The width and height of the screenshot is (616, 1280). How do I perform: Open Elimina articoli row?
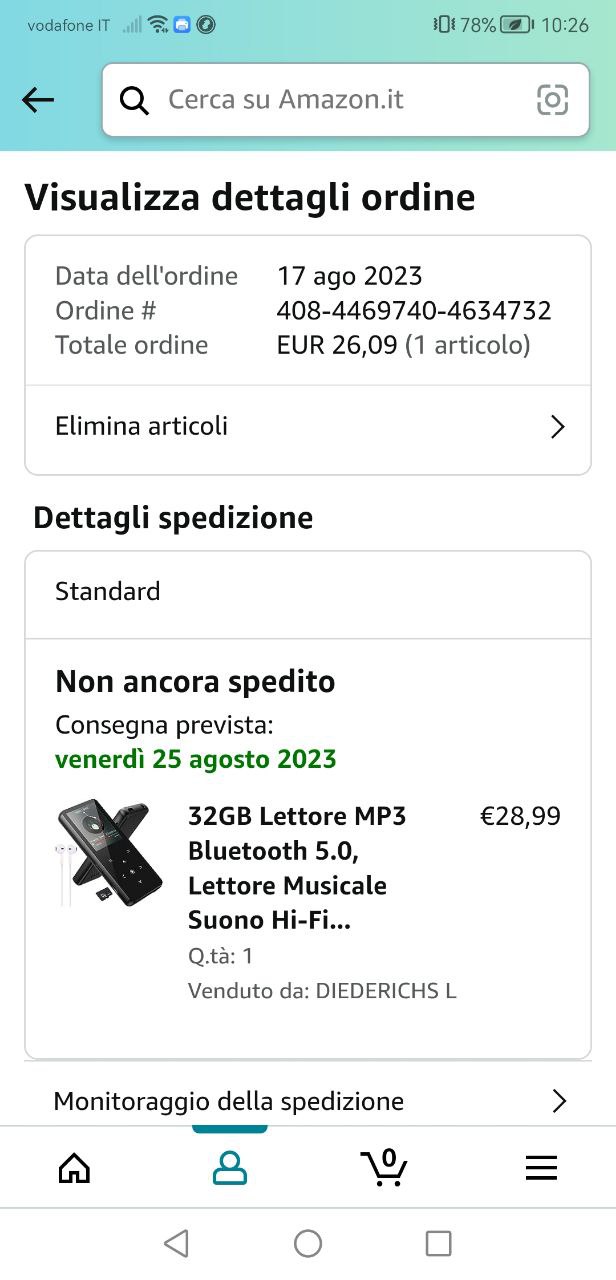308,427
